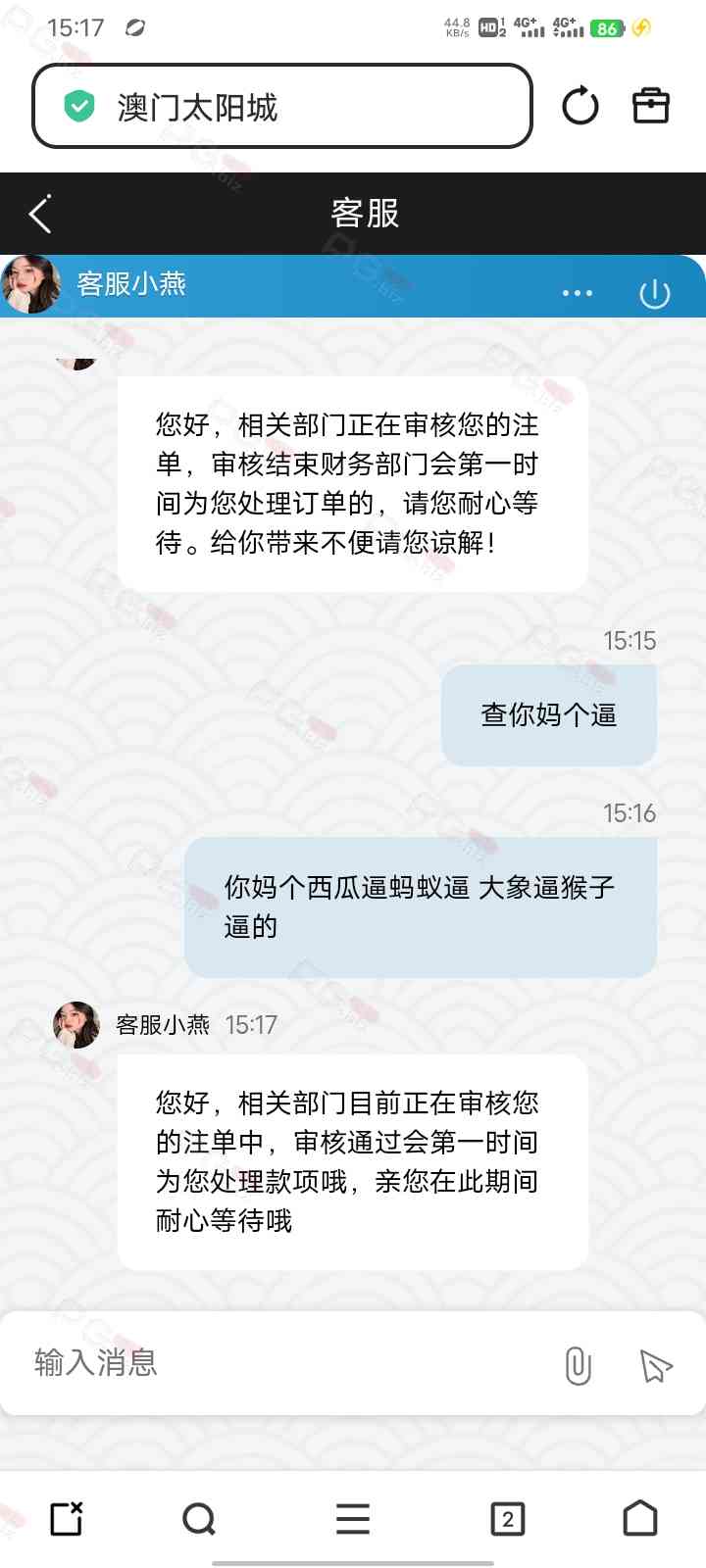Attach a file with the paperclip icon

click(x=578, y=1365)
